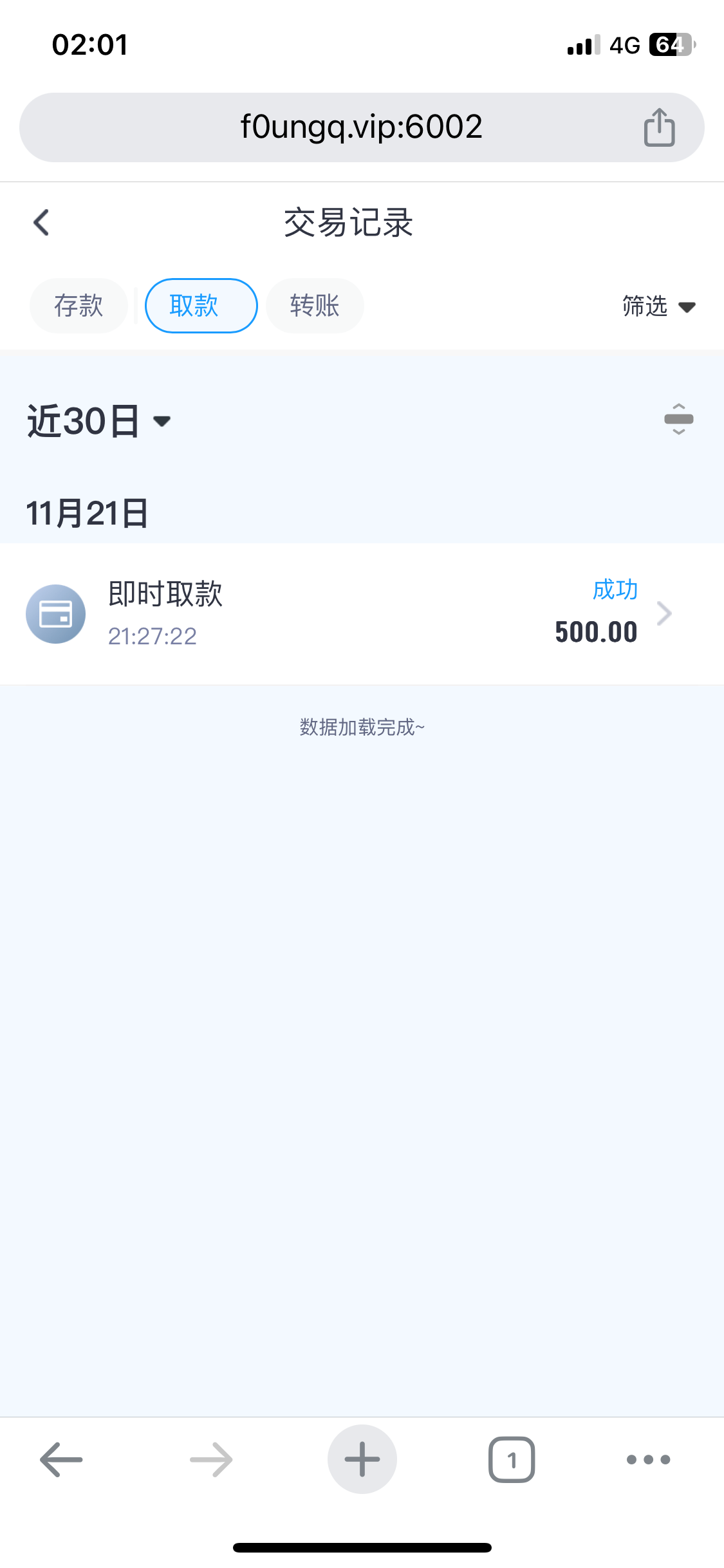Tap the collapse/expand icon beside 近30日

(x=678, y=419)
